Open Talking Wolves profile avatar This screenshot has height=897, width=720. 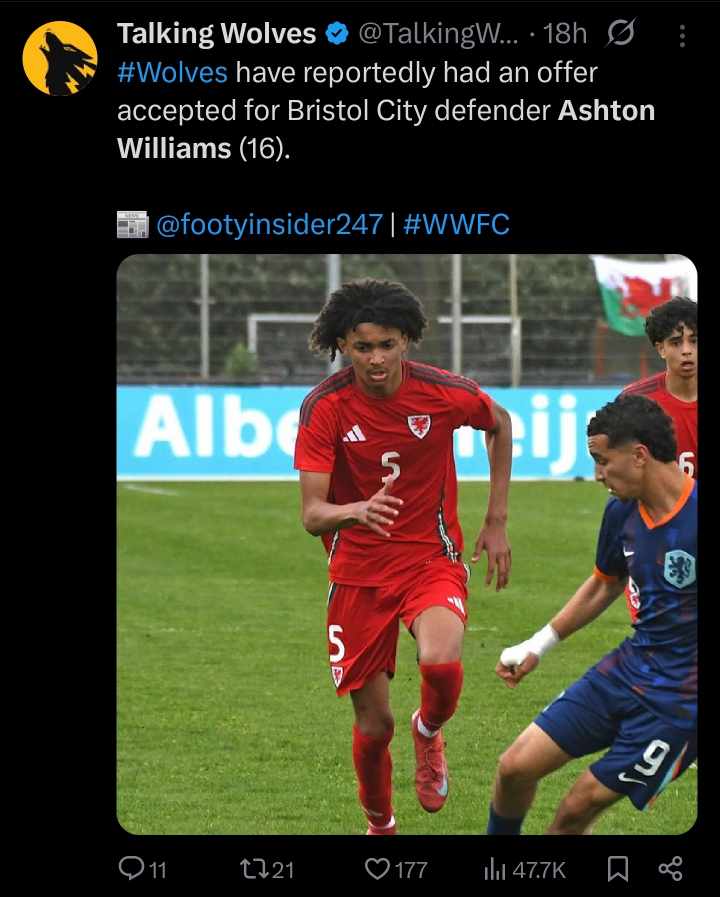click(x=60, y=58)
